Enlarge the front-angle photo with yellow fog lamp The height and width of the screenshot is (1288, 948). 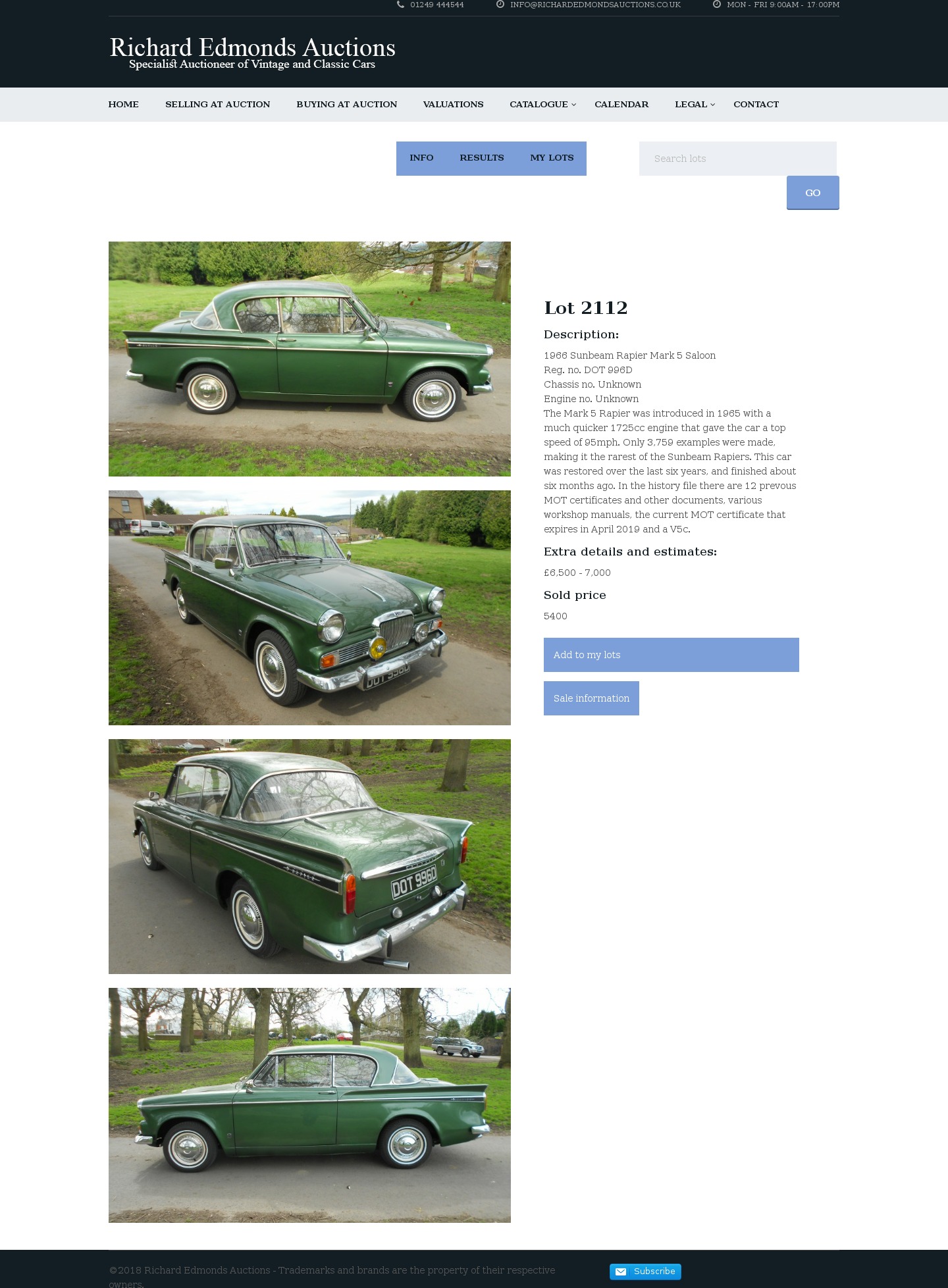[309, 607]
